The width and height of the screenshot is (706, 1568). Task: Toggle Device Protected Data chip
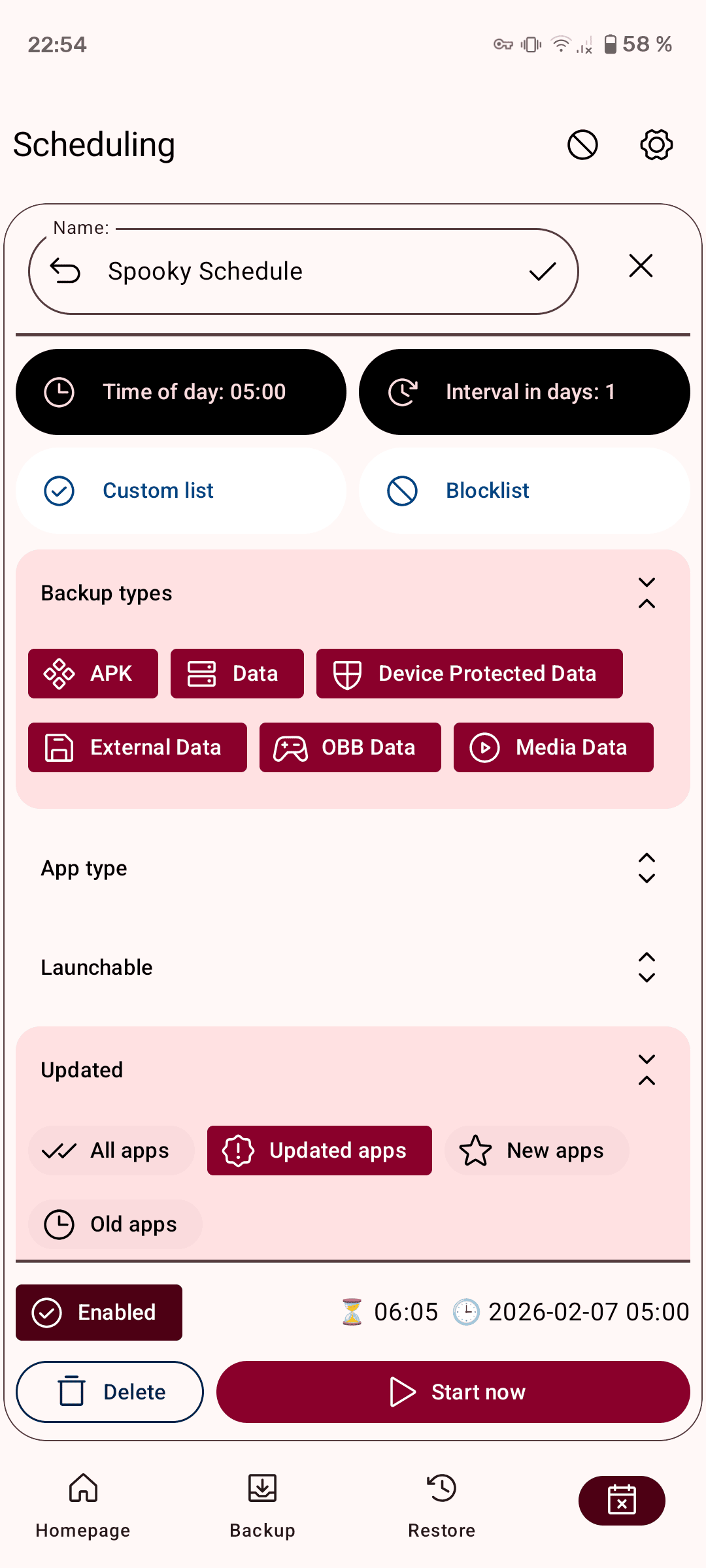coord(469,674)
